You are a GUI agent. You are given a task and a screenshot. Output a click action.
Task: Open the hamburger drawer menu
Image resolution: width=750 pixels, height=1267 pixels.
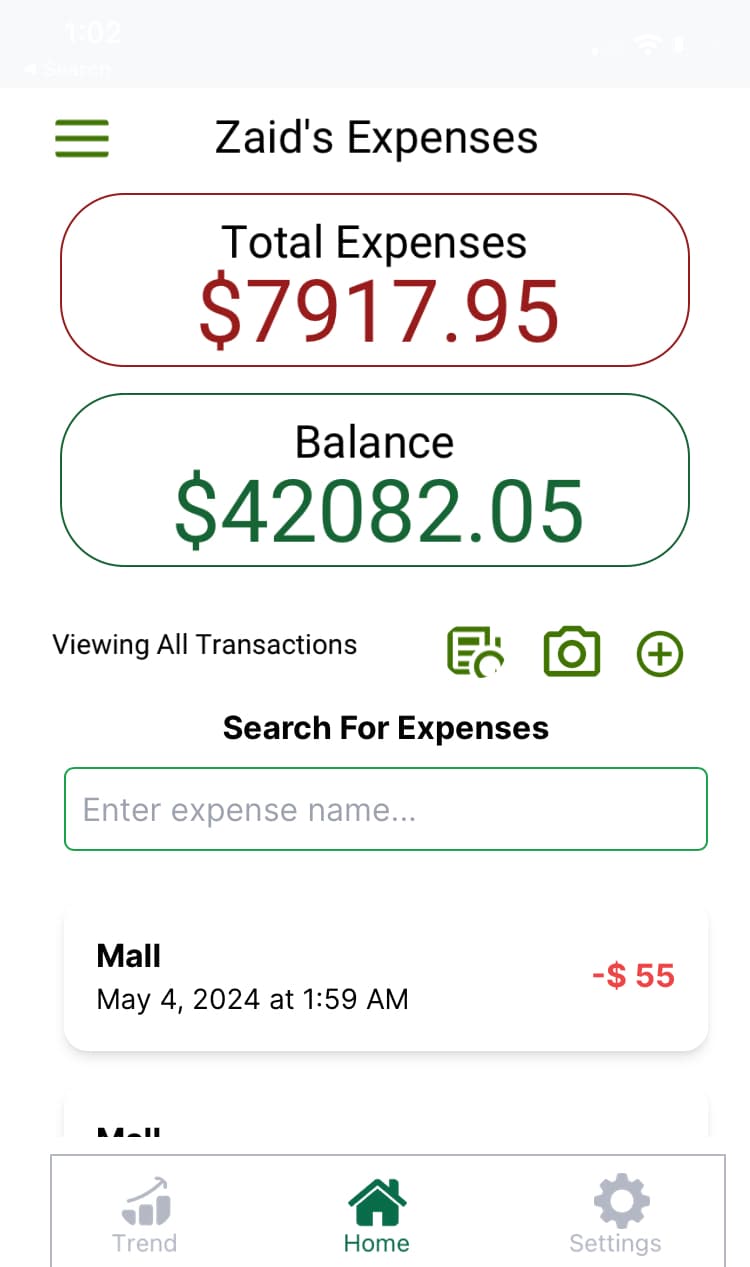82,138
